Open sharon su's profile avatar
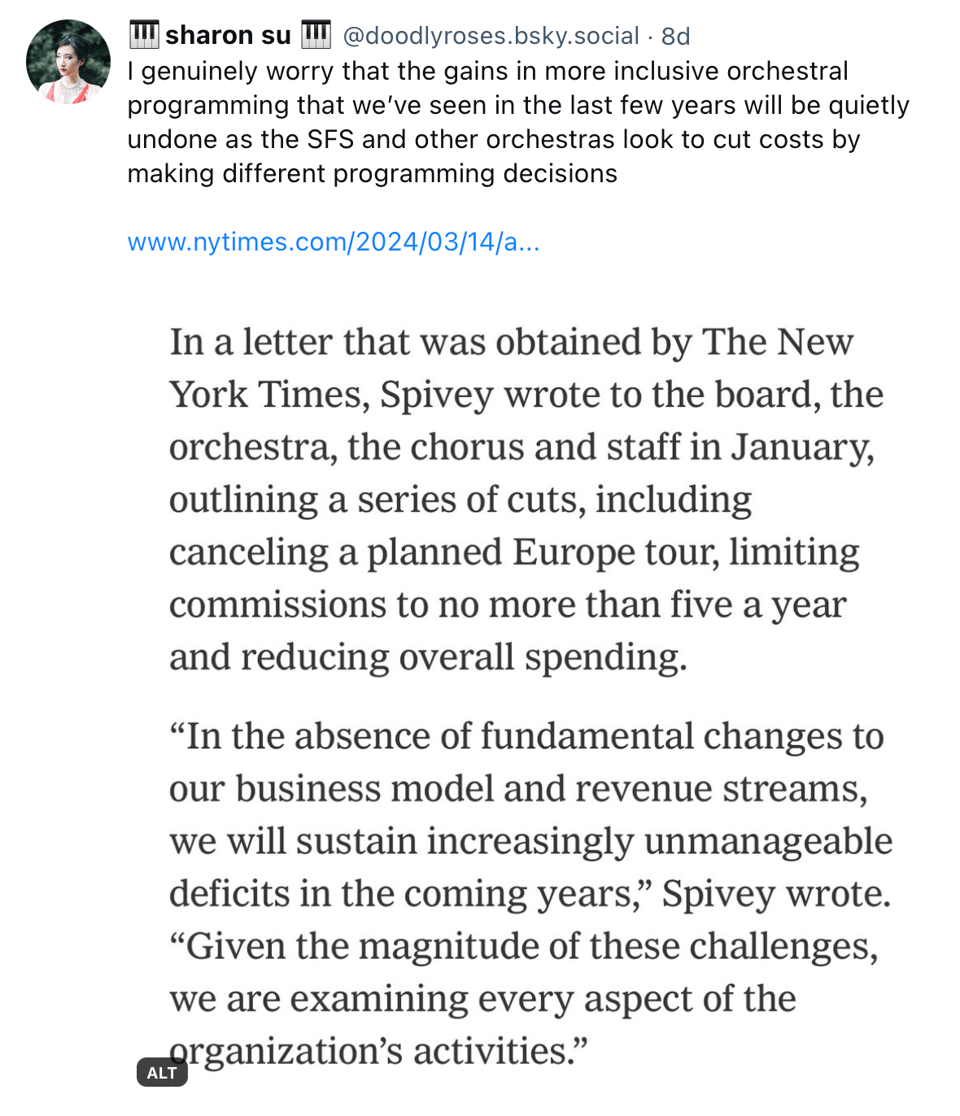This screenshot has width=960, height=1116. tap(68, 62)
